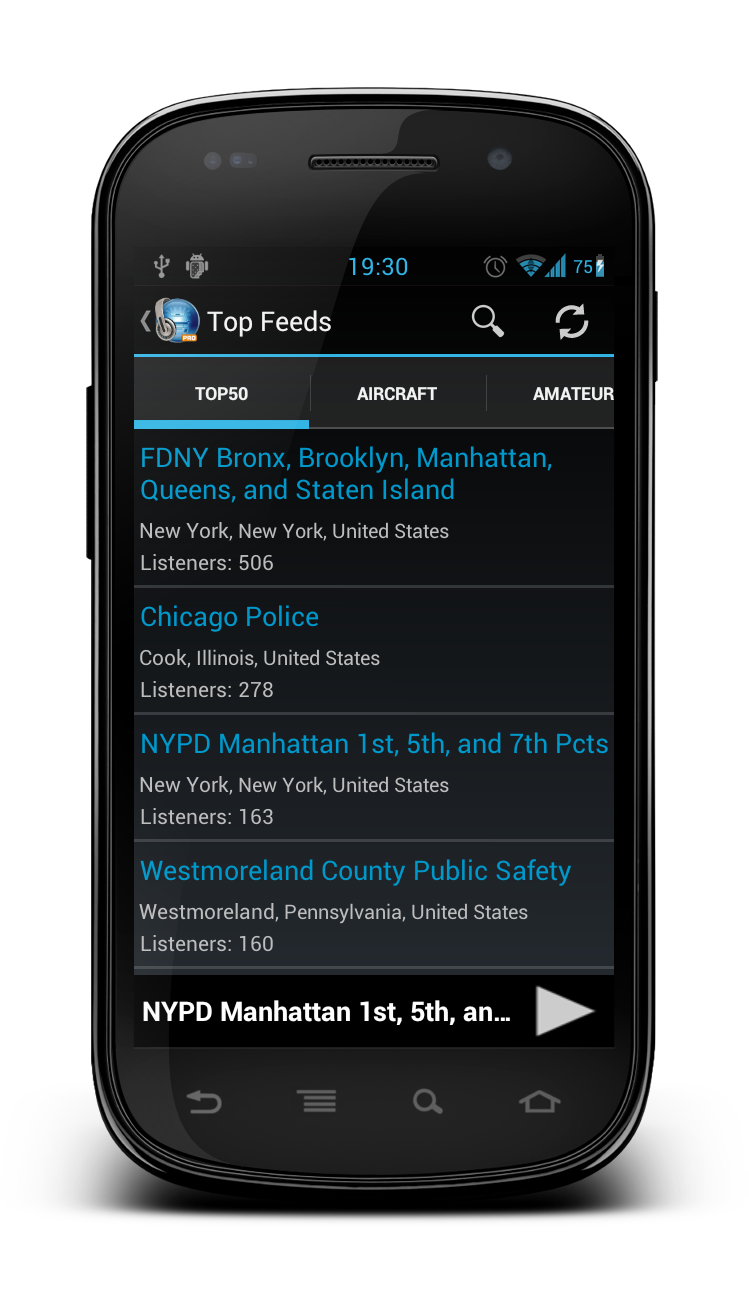The image size is (749, 1308).
Task: Tap the phone's home button
Action: coord(539,1102)
